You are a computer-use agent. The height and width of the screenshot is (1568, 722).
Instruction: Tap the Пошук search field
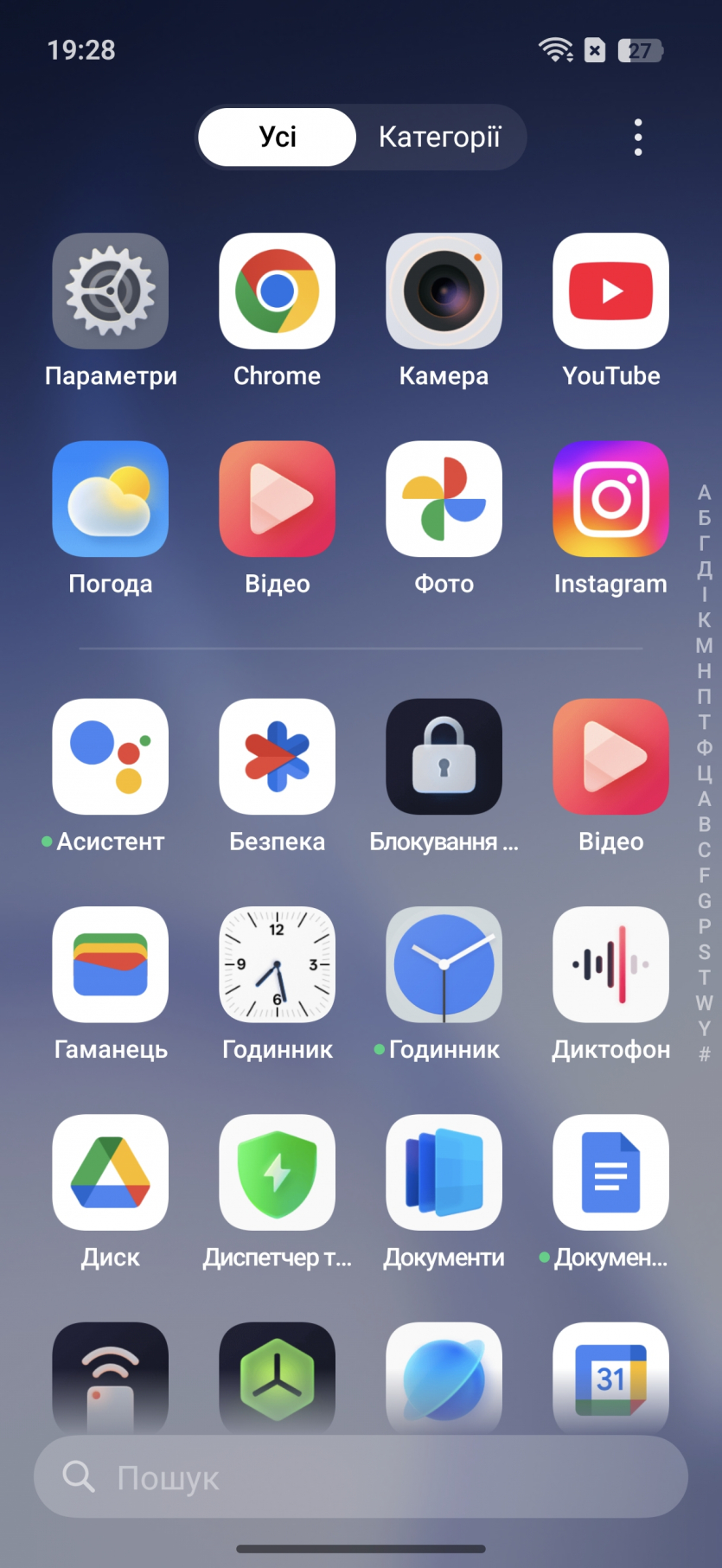[361, 1477]
